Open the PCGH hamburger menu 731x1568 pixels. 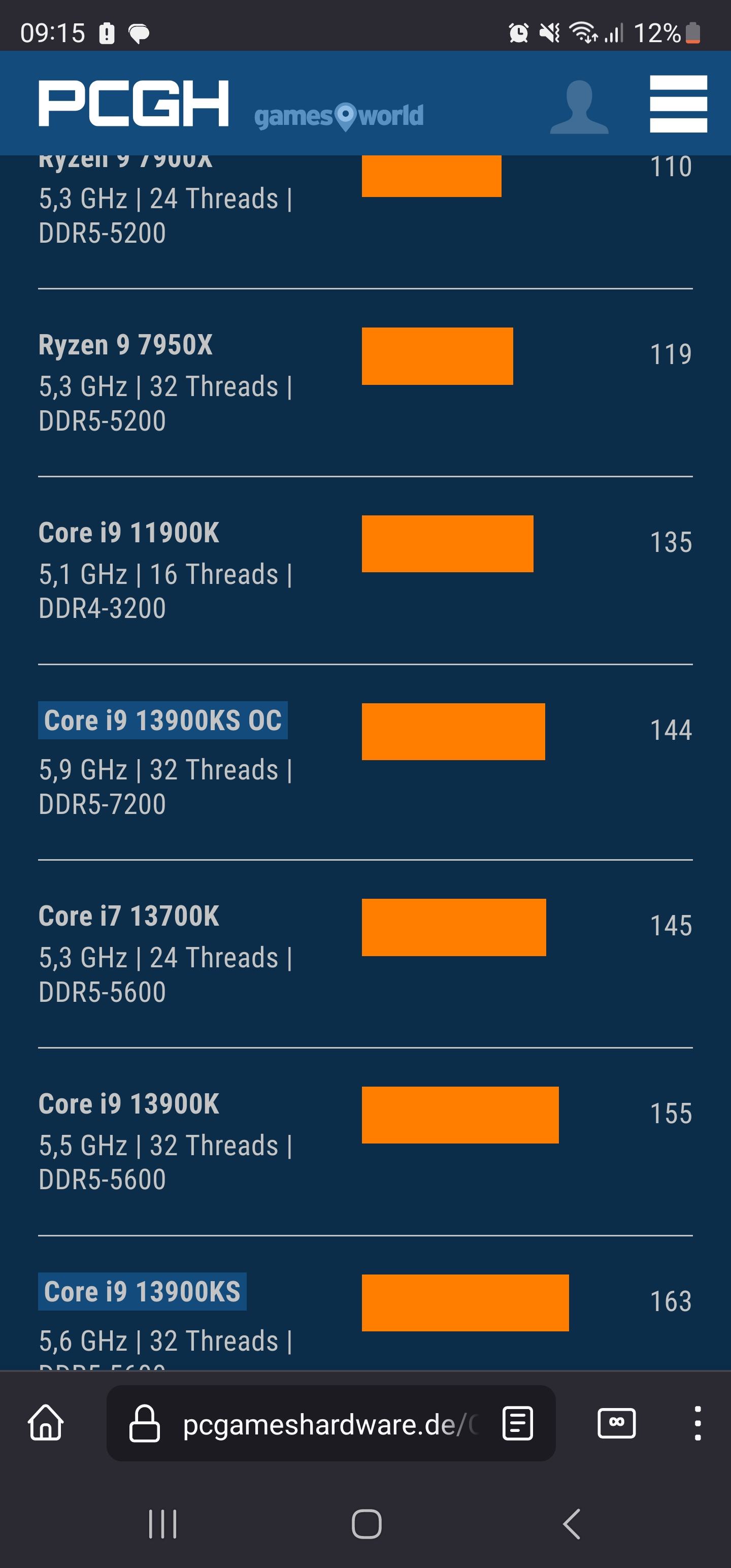[678, 104]
